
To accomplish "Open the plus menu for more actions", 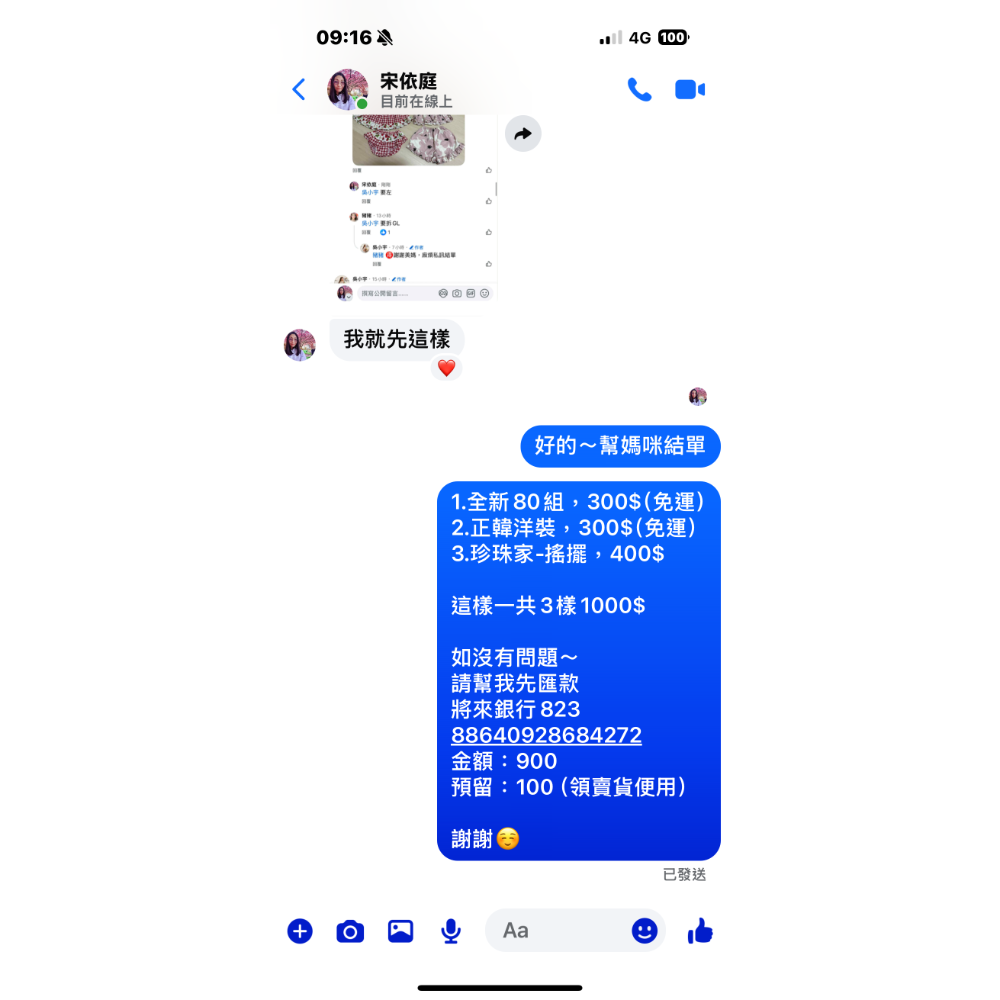I will (300, 931).
